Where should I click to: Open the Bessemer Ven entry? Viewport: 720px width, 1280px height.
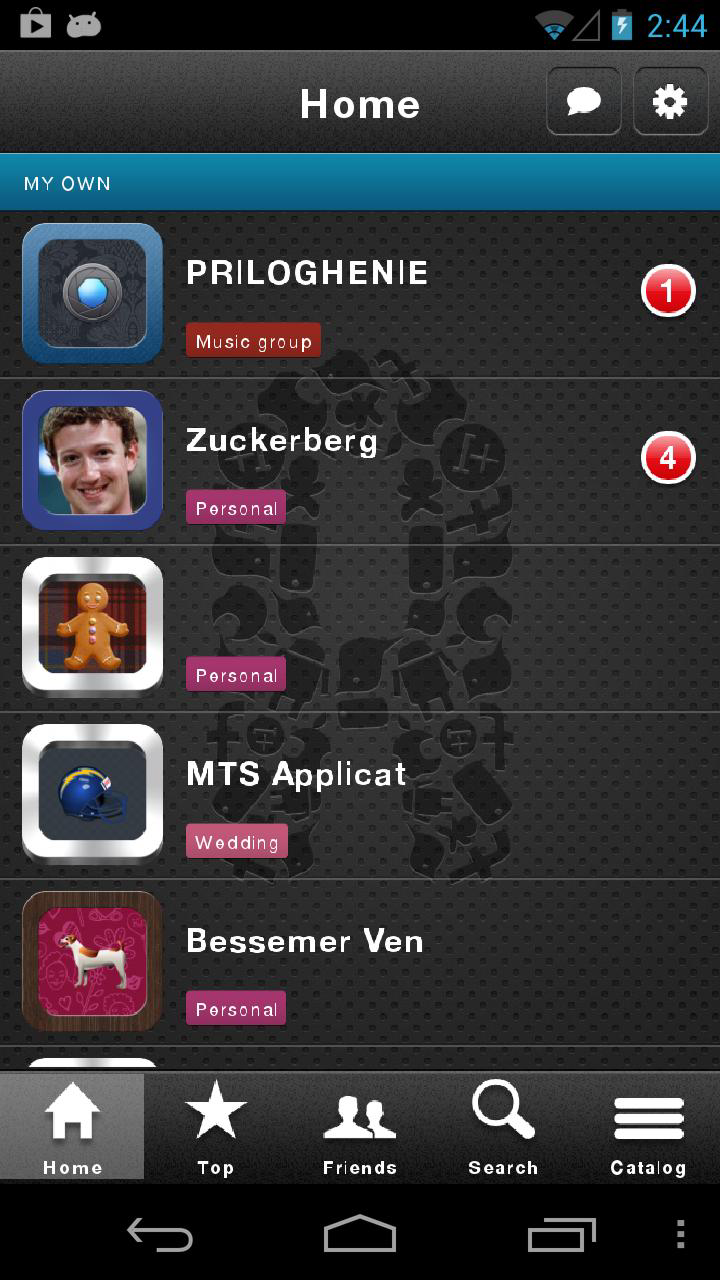(360, 962)
